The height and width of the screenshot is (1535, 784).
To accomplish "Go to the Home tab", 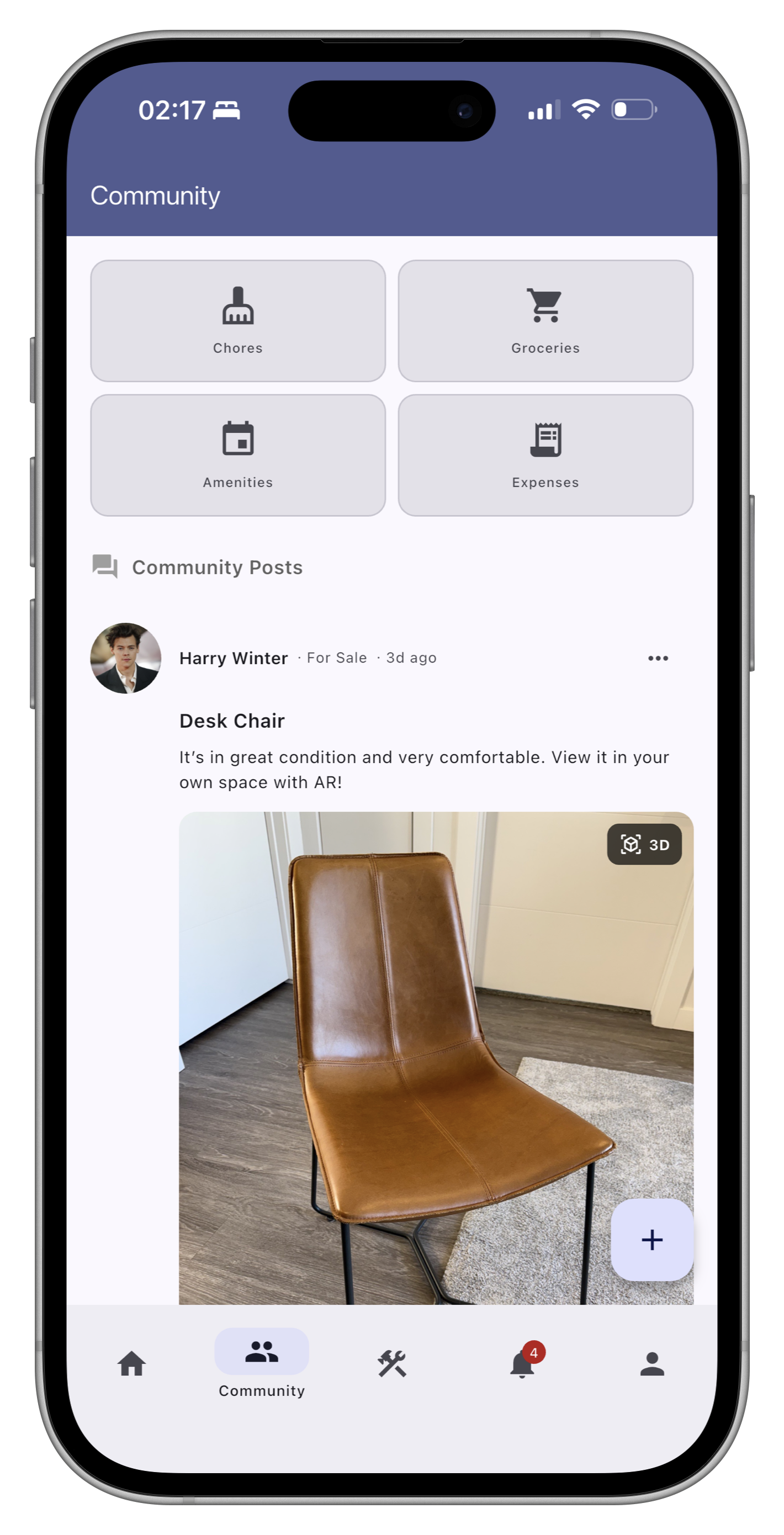I will 131,1364.
